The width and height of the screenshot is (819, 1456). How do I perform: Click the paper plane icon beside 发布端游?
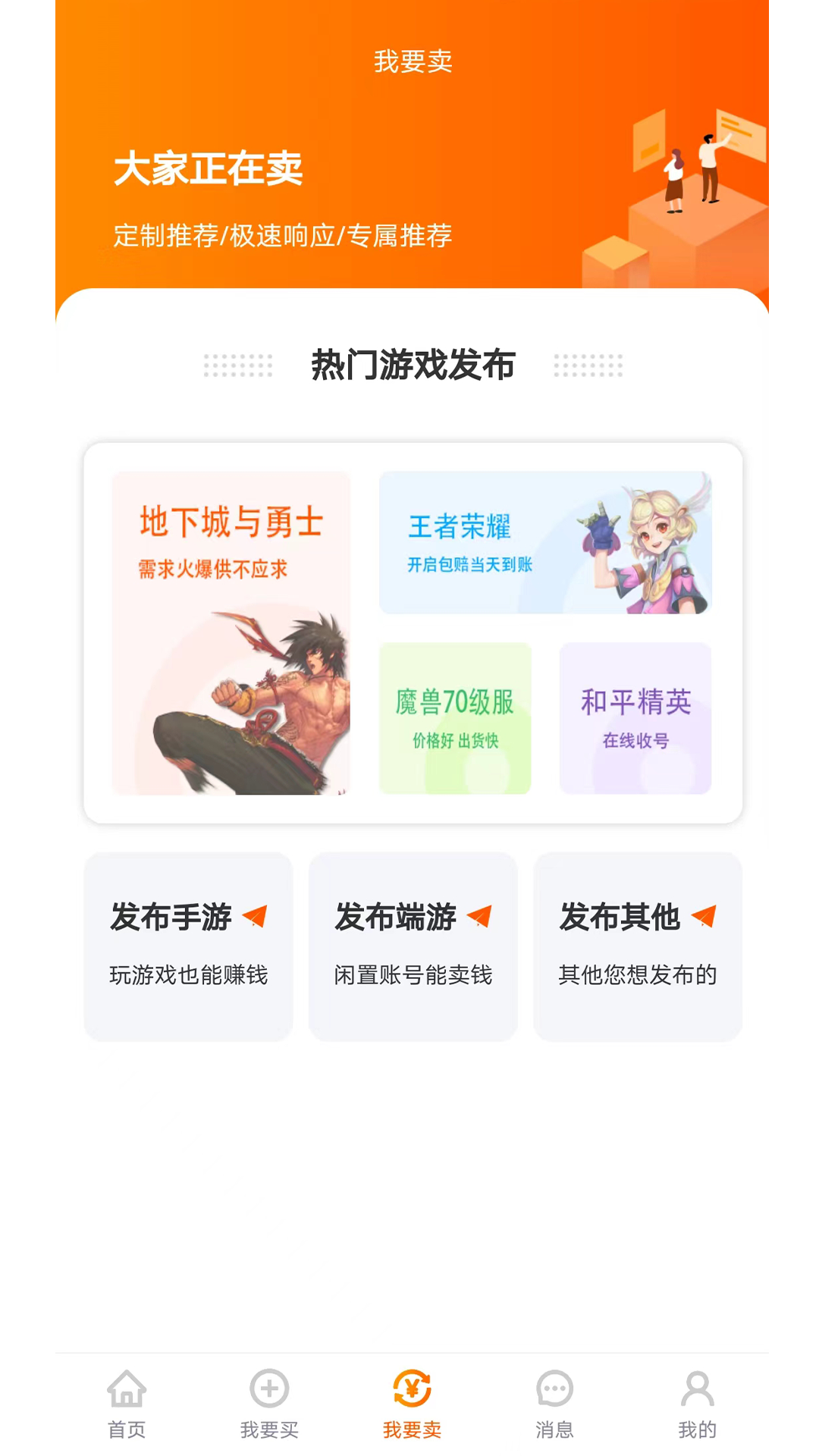[480, 917]
